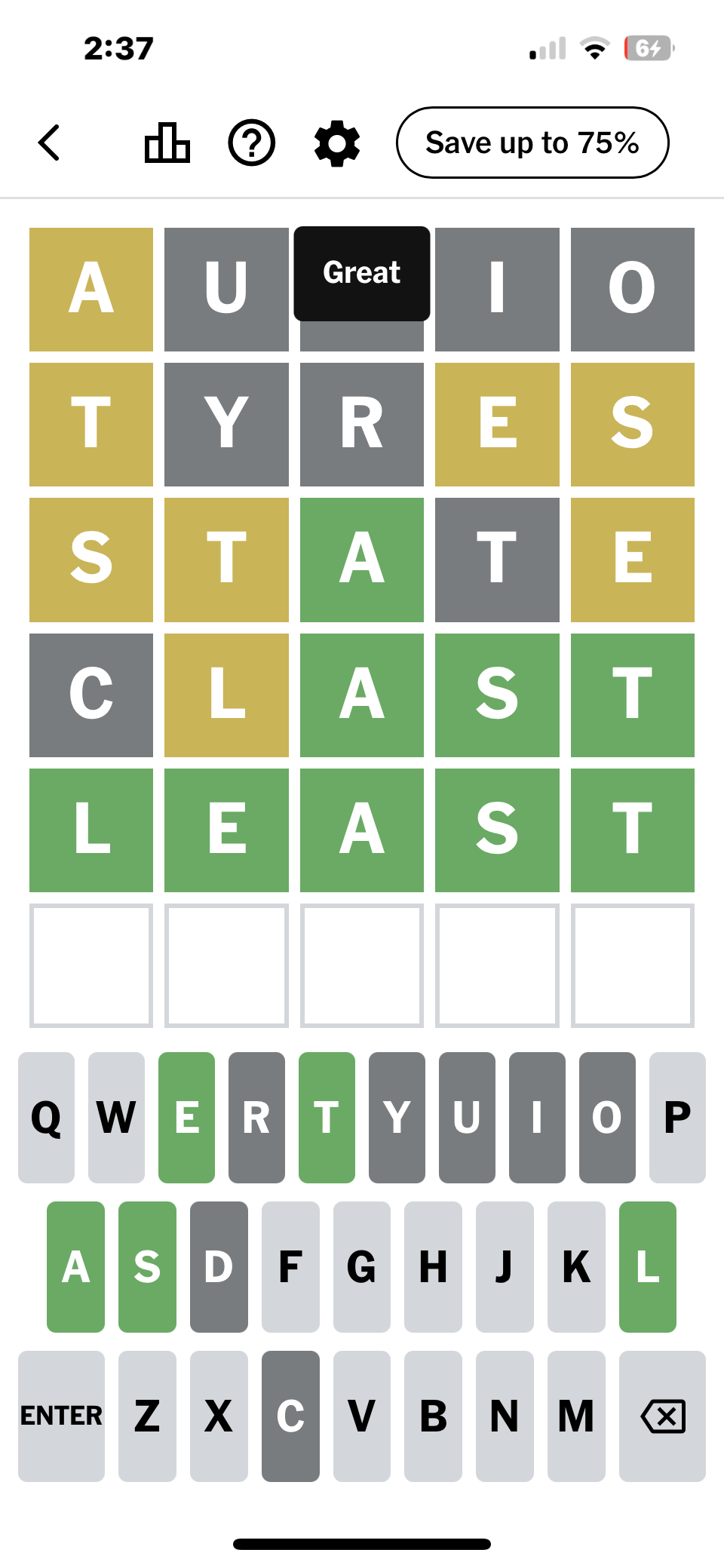Tap the K key
Screen dimensions: 724x1568
point(576,1266)
